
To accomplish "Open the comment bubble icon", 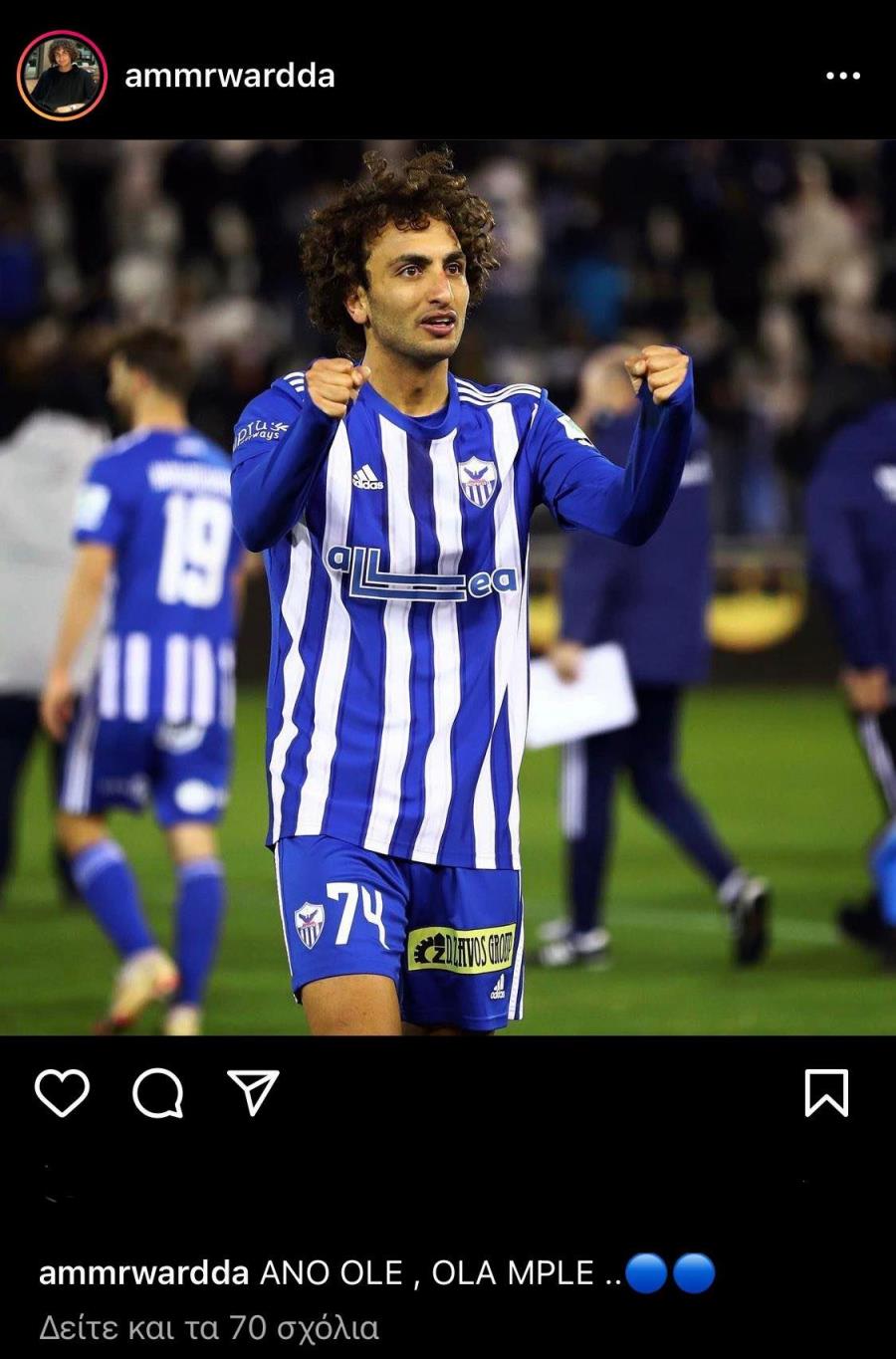I will [157, 1093].
